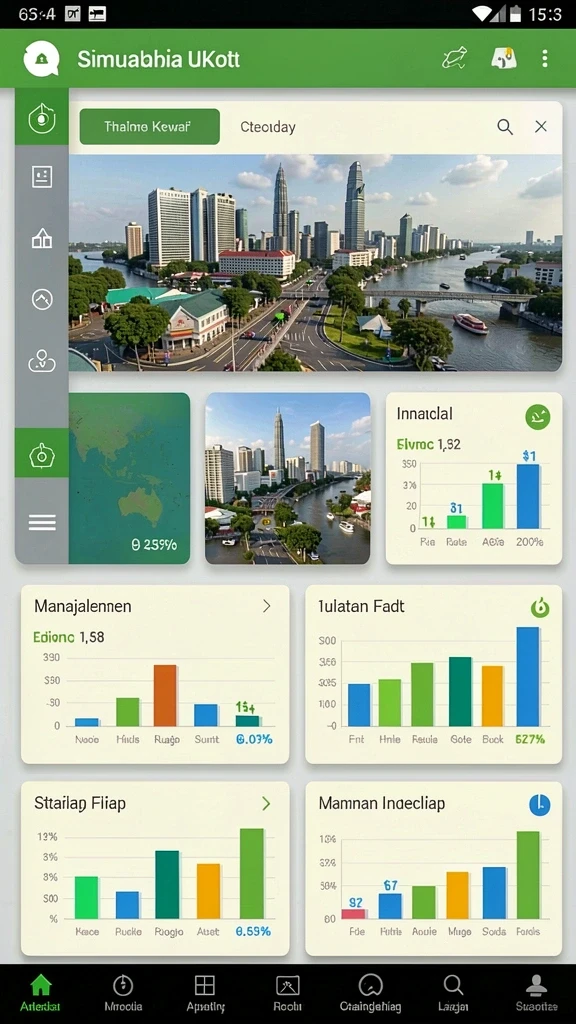Screen dimensions: 576x1024
Task: Tap the green icon on Iulatan Fadt card
Action: 539,607
